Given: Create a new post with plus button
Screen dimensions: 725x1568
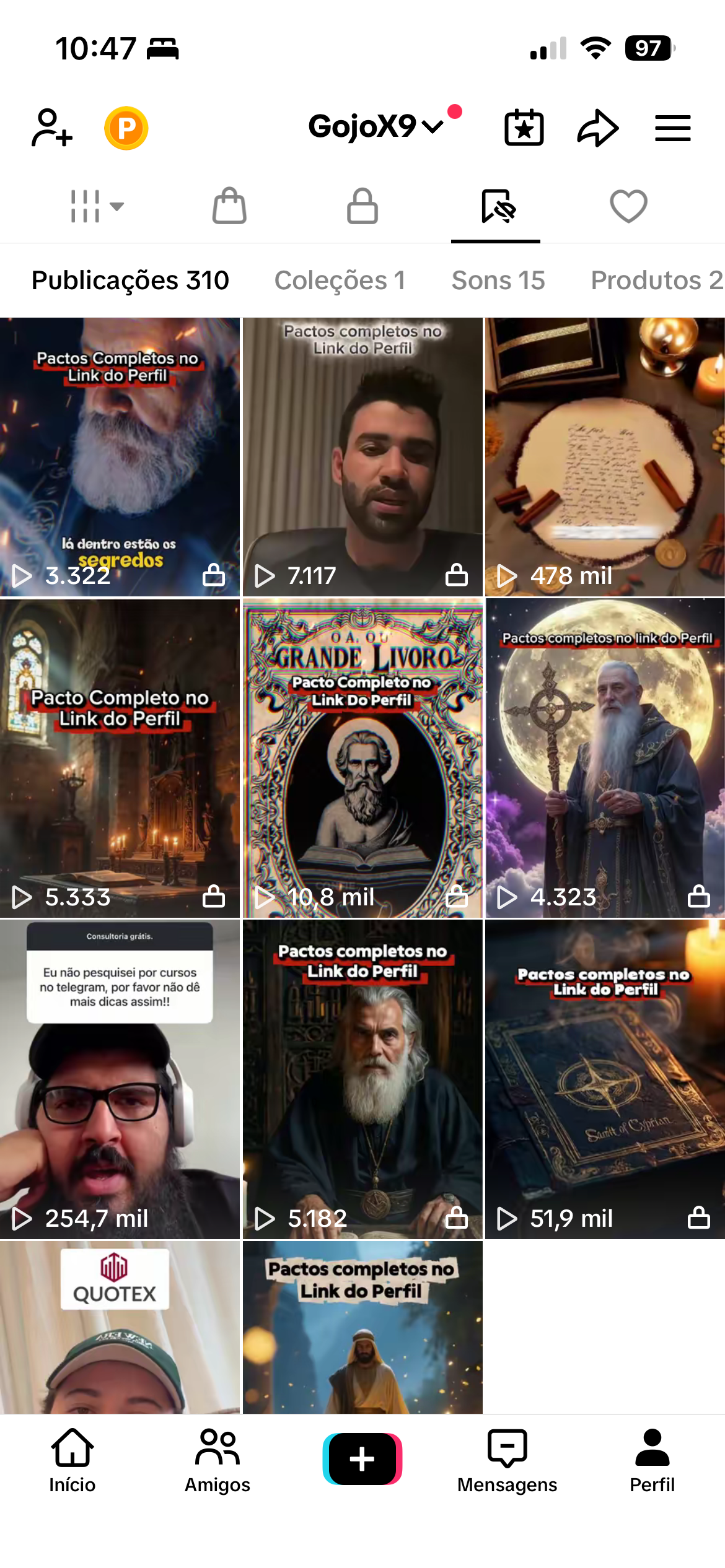Looking at the screenshot, I should [362, 1459].
